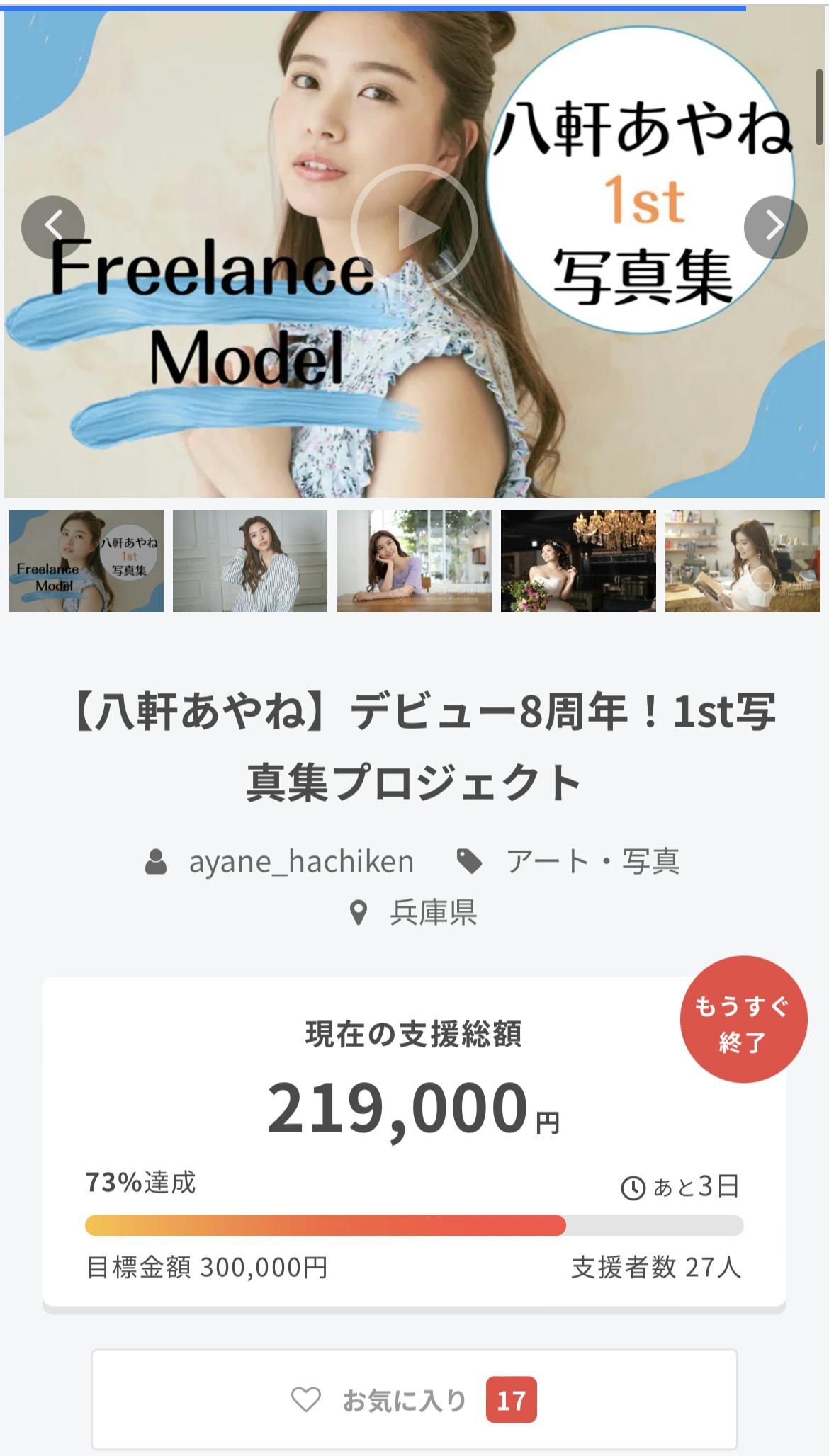This screenshot has width=829, height=1456.
Task: Select the chandelier wedding dress thumbnail
Action: [578, 560]
